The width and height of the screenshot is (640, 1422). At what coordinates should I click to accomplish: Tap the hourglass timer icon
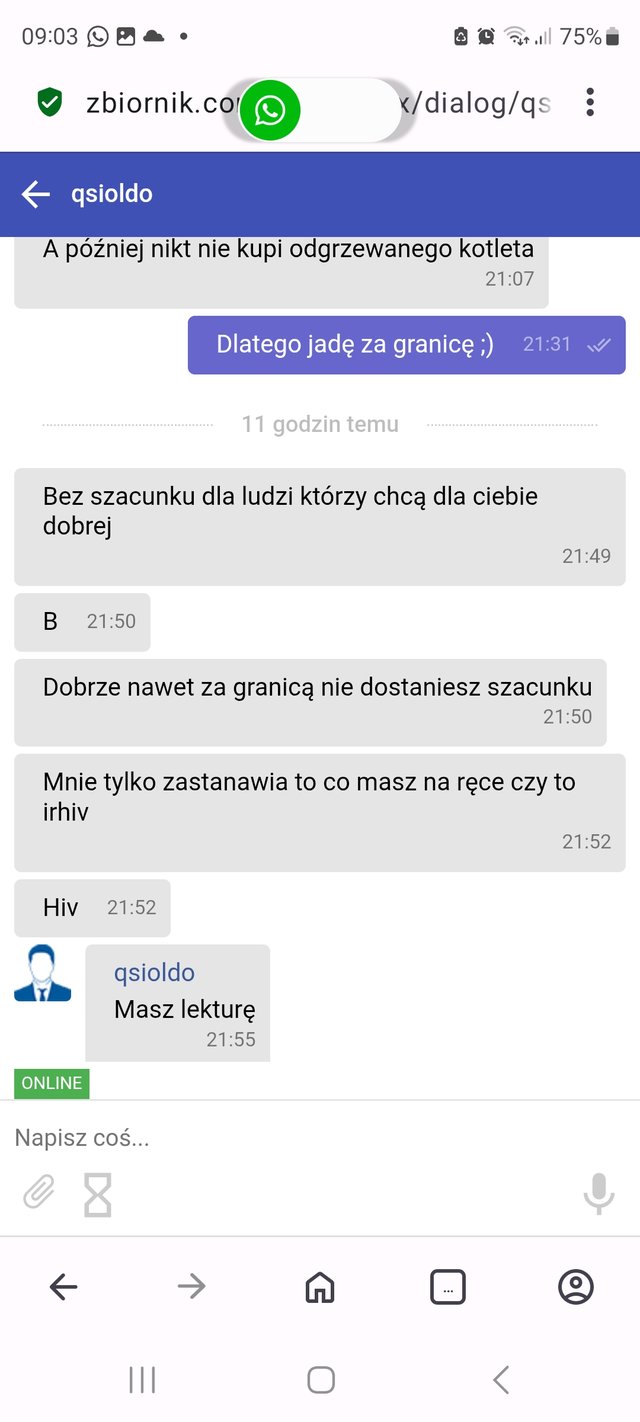click(98, 1194)
